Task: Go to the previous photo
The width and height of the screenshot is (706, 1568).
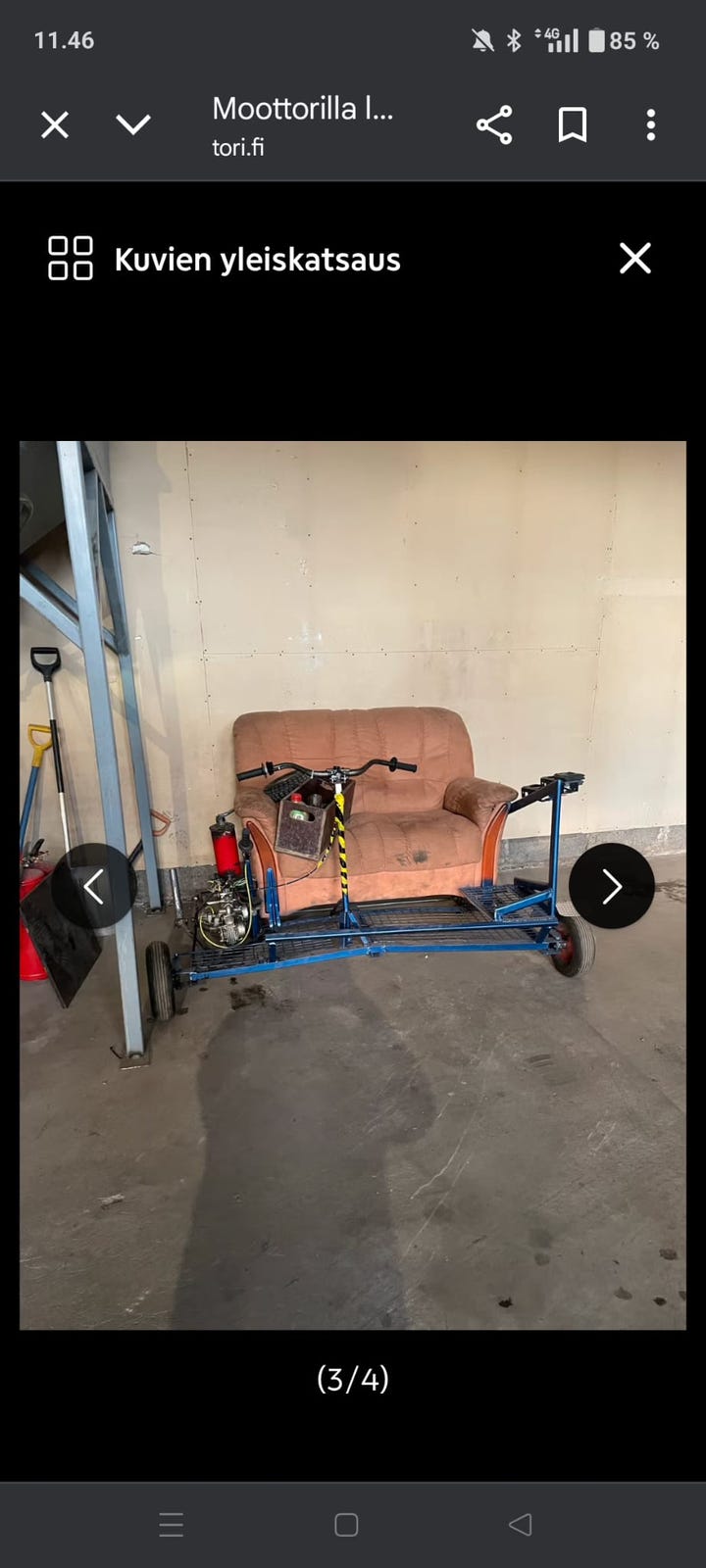Action: tap(94, 887)
